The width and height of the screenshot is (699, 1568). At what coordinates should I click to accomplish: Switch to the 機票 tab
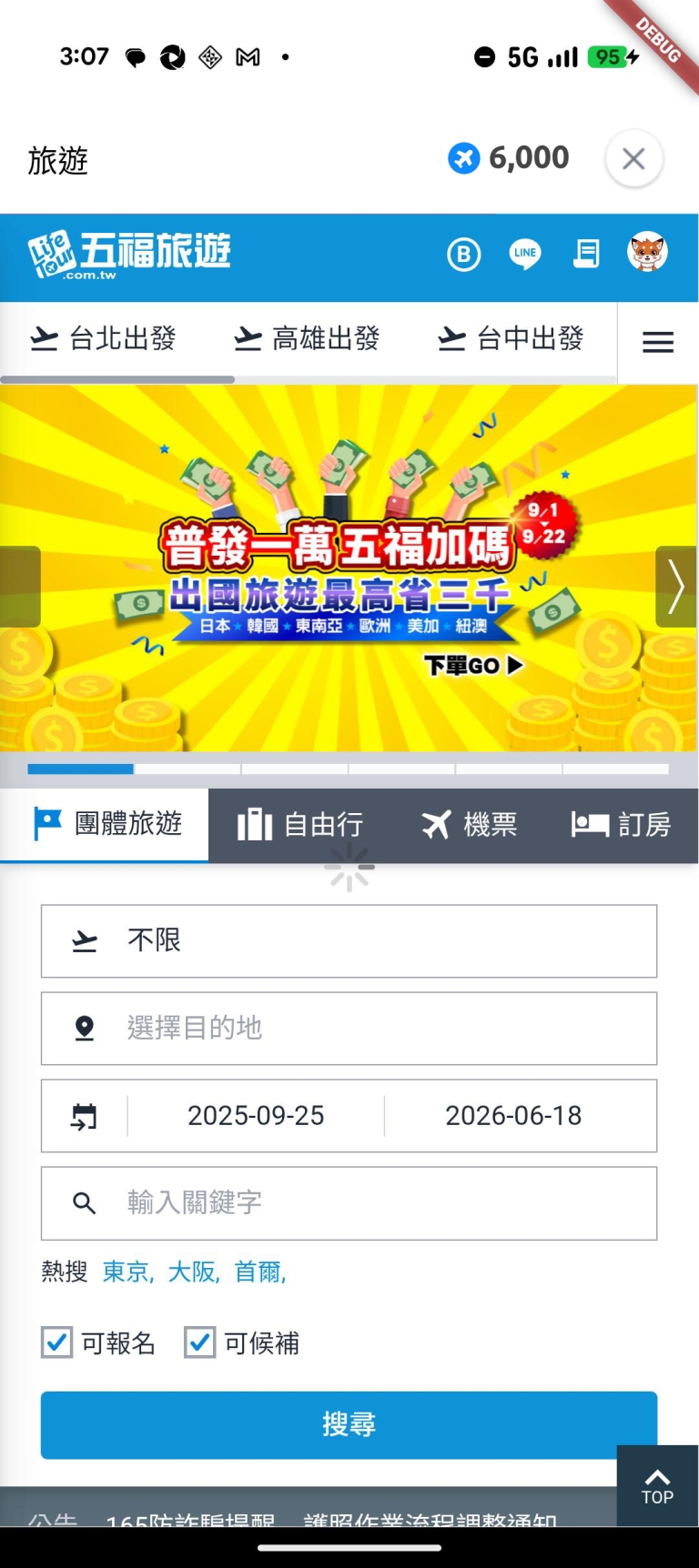470,825
